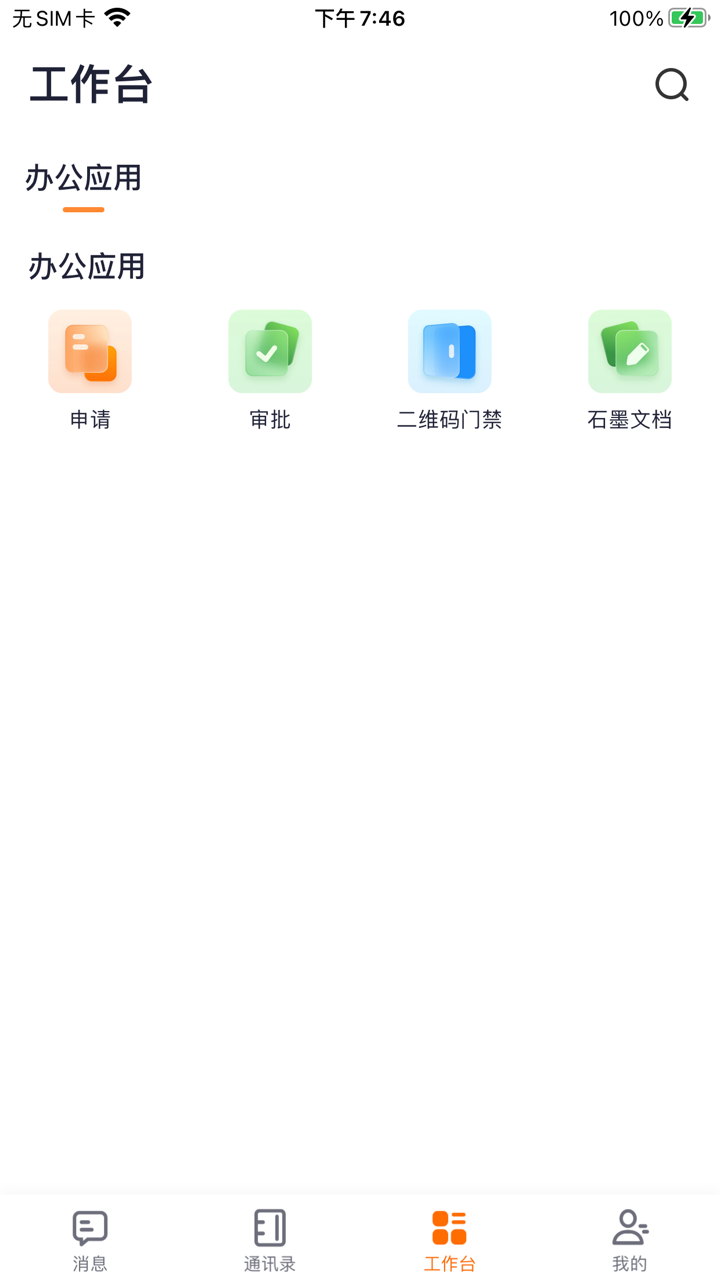Switch to the 办公应用 tab
The image size is (720, 1280).
[83, 180]
